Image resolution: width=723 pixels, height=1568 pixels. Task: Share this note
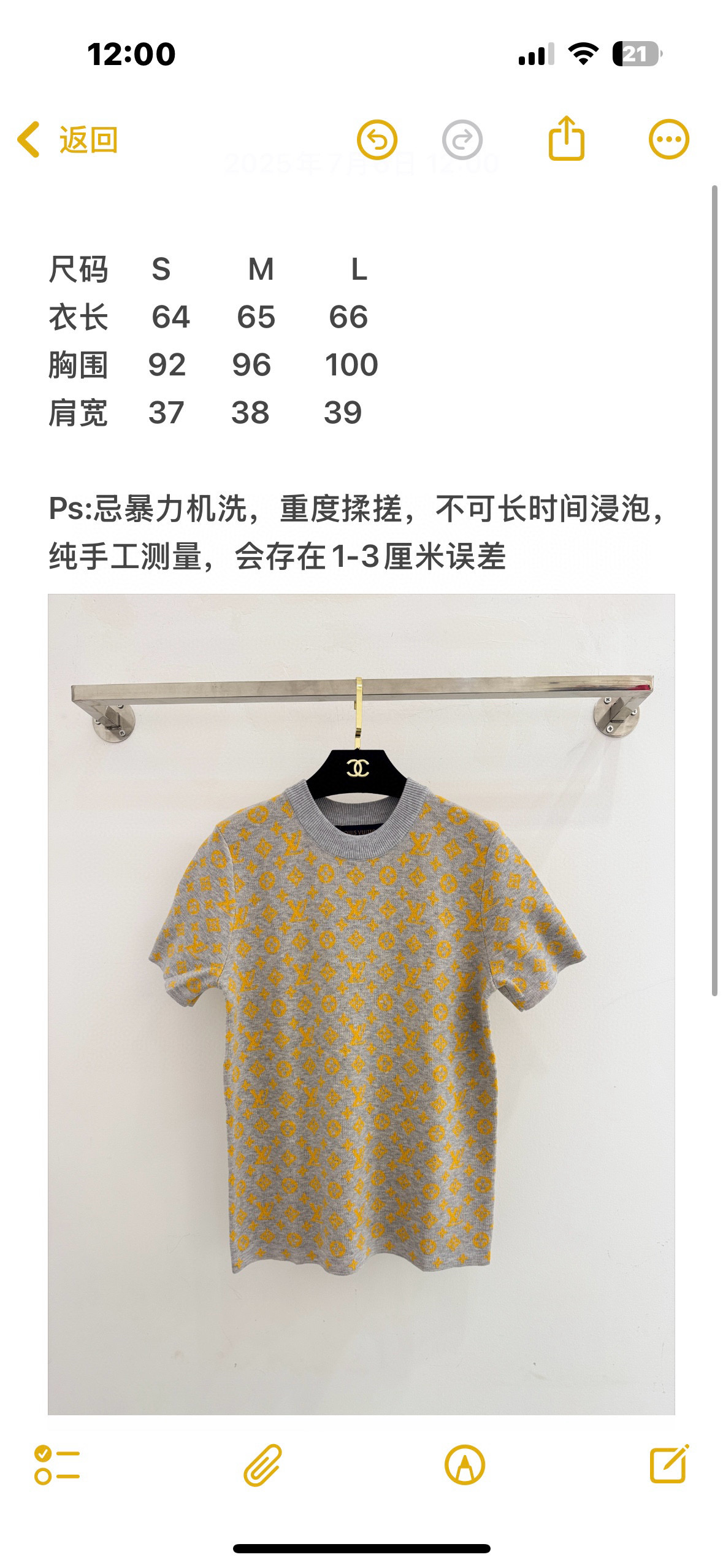[565, 139]
